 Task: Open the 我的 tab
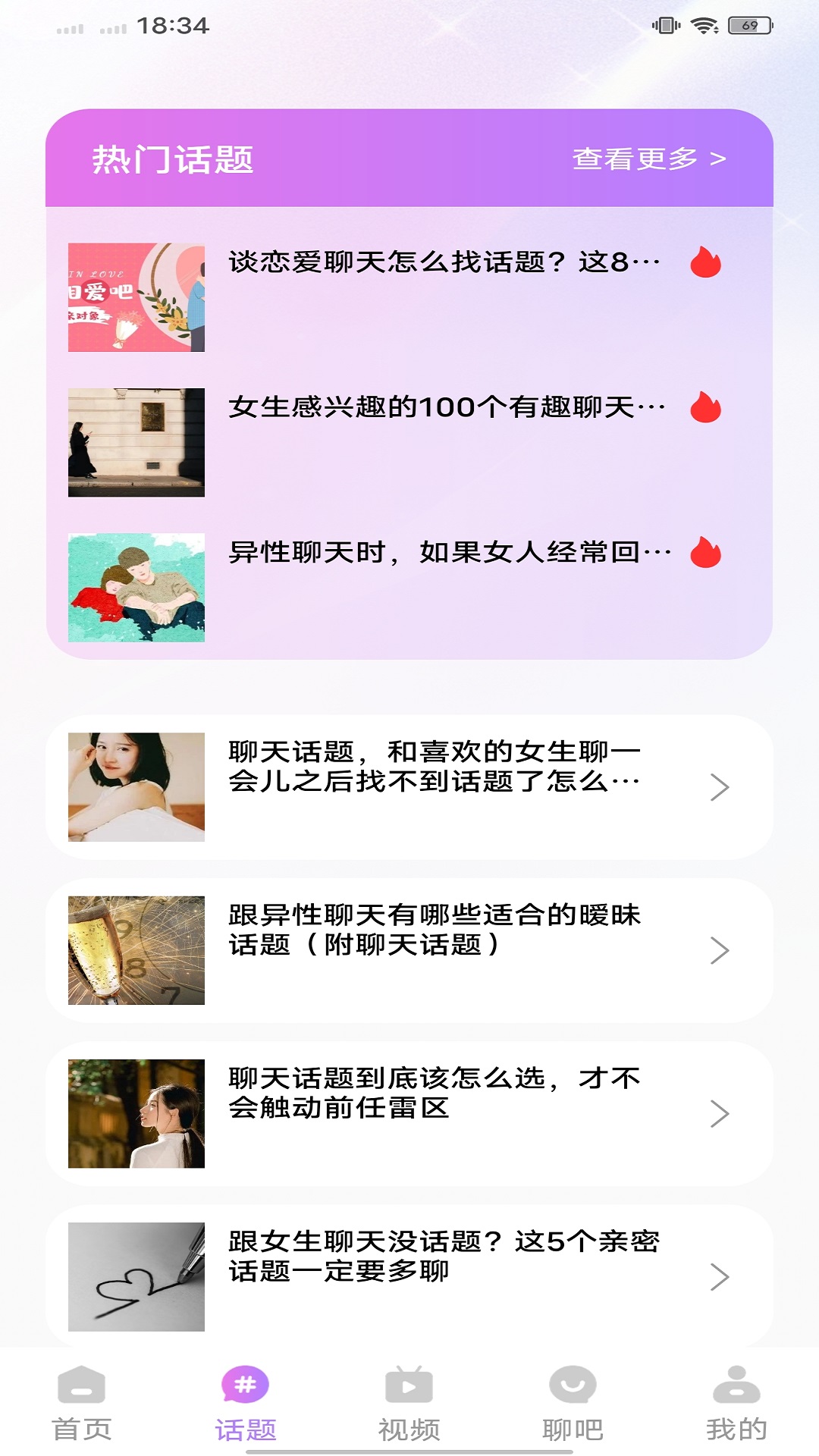pyautogui.click(x=736, y=1403)
